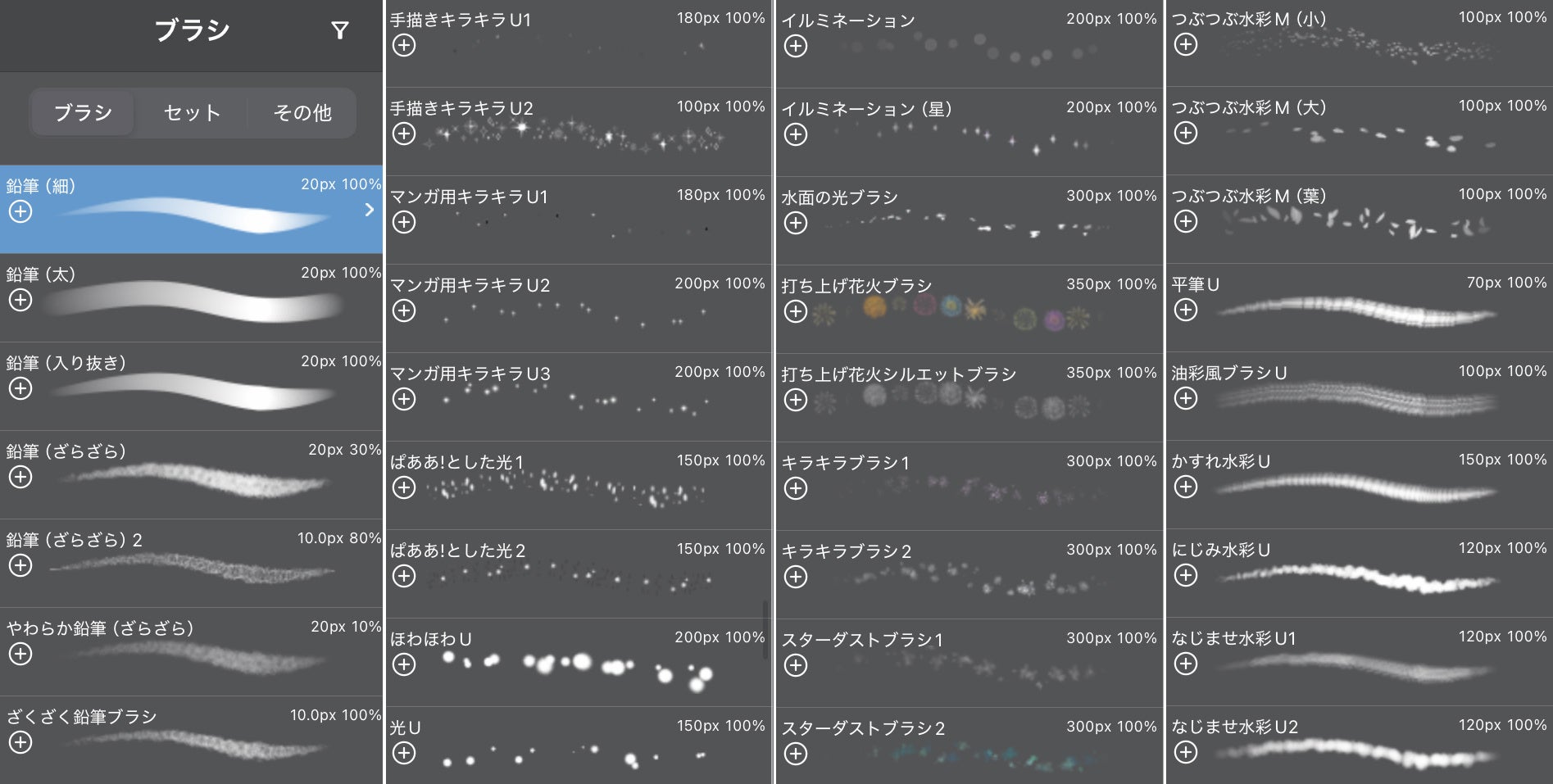Choose the イルミネーション (星) brush
The image size is (1553, 784).
(x=967, y=131)
